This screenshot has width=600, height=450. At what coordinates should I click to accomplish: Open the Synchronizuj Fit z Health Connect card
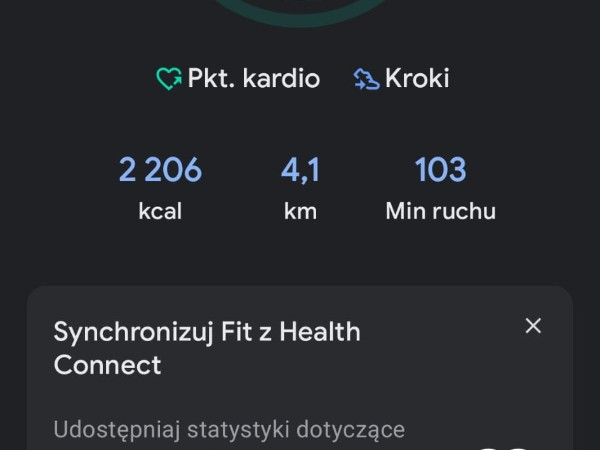point(207,347)
